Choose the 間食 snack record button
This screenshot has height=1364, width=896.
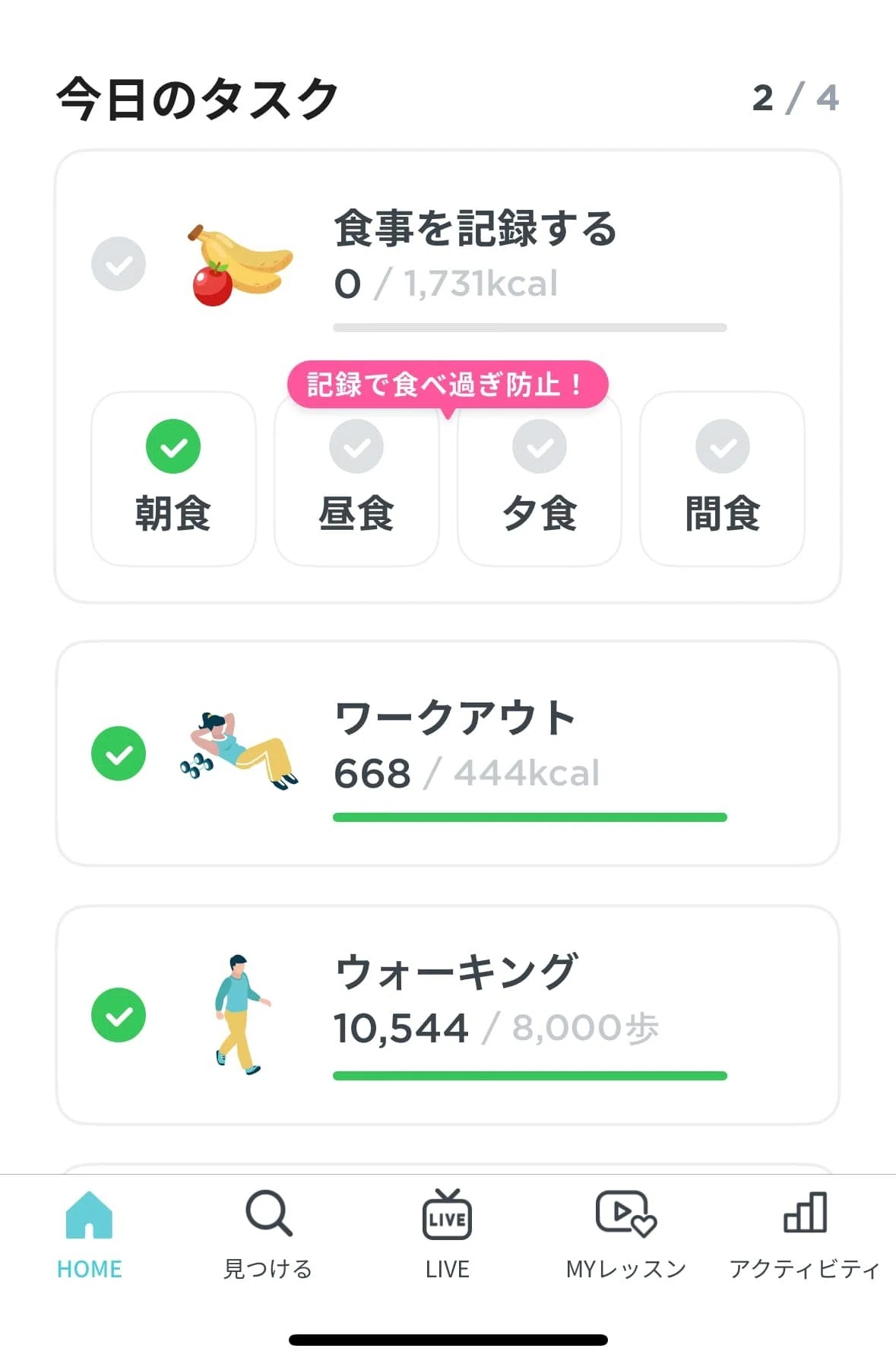point(722,479)
